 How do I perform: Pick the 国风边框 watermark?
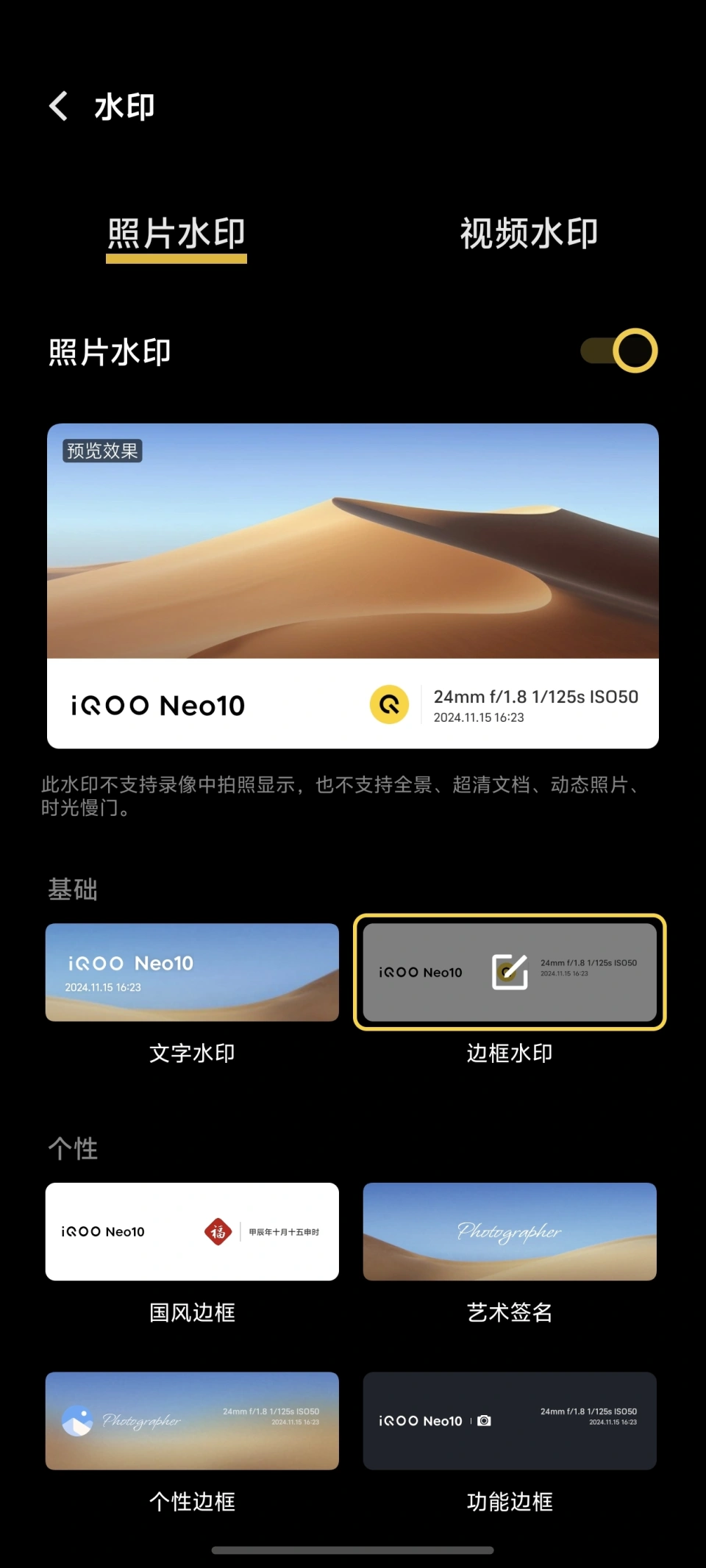[192, 1231]
